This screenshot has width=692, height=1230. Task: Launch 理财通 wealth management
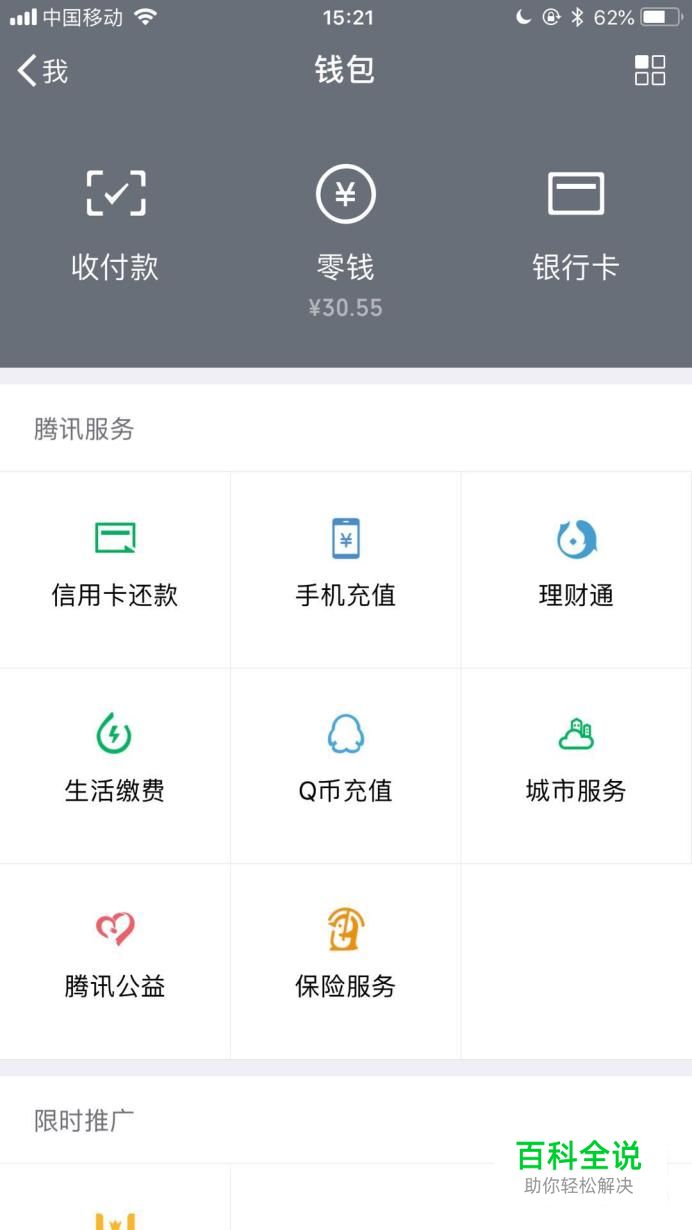tap(576, 566)
